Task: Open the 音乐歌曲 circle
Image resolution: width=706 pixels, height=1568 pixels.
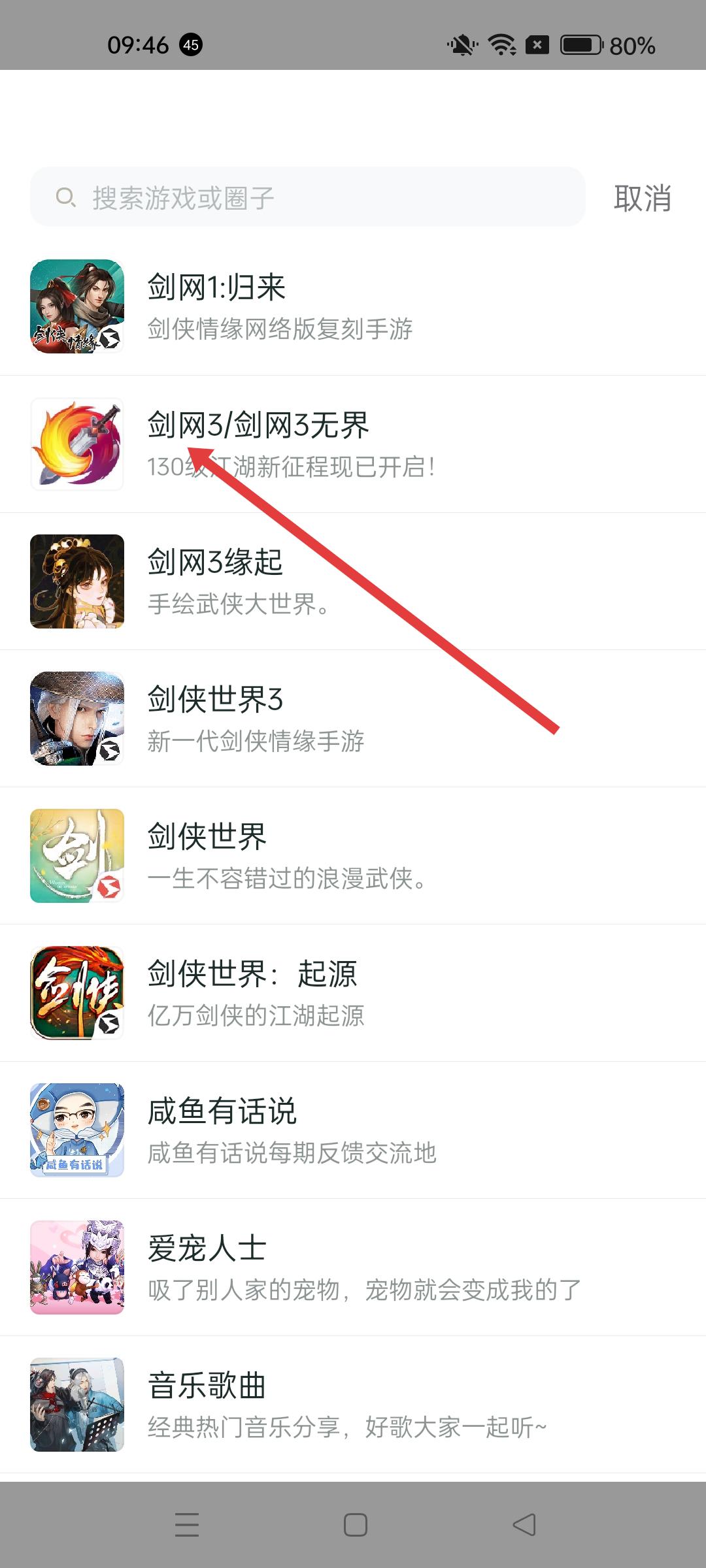Action: (353, 1405)
